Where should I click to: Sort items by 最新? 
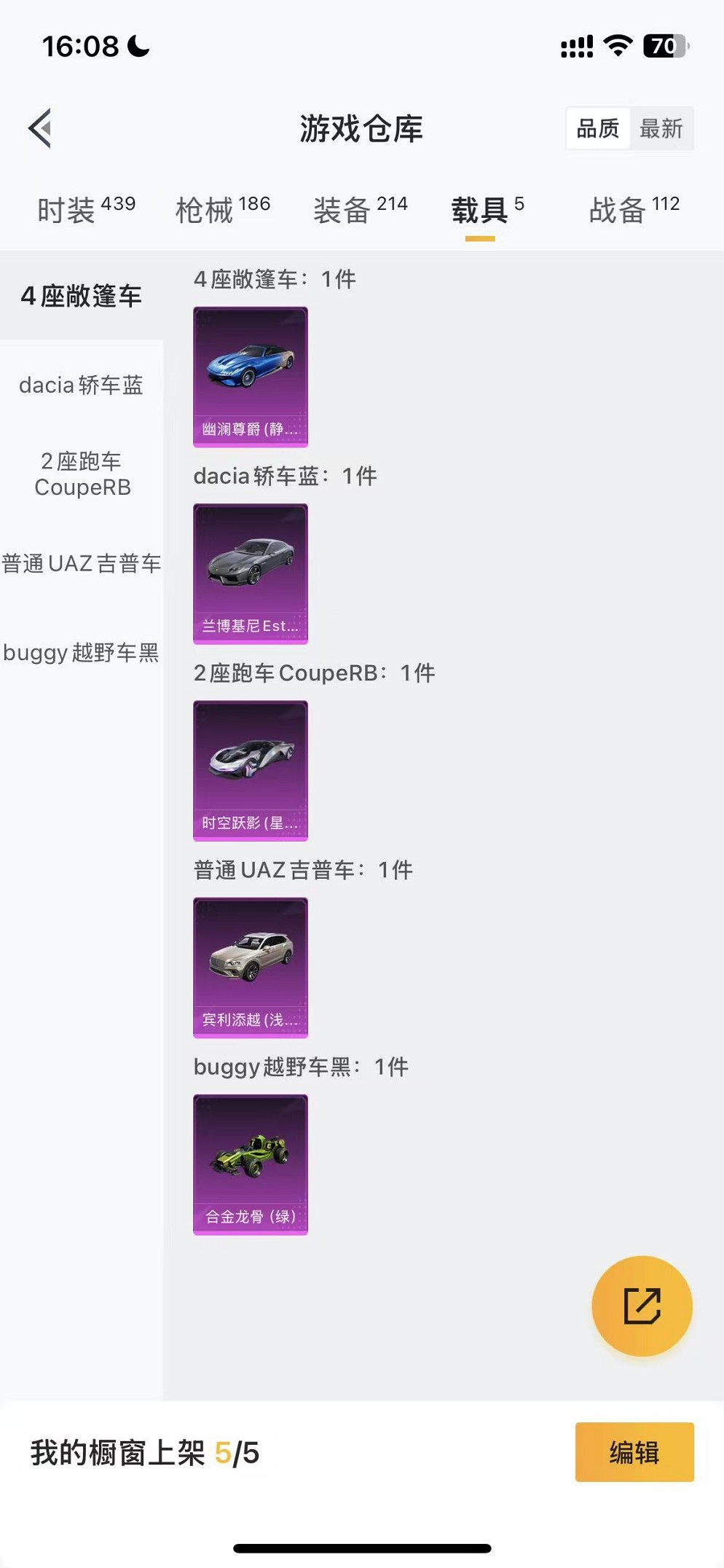[x=661, y=128]
